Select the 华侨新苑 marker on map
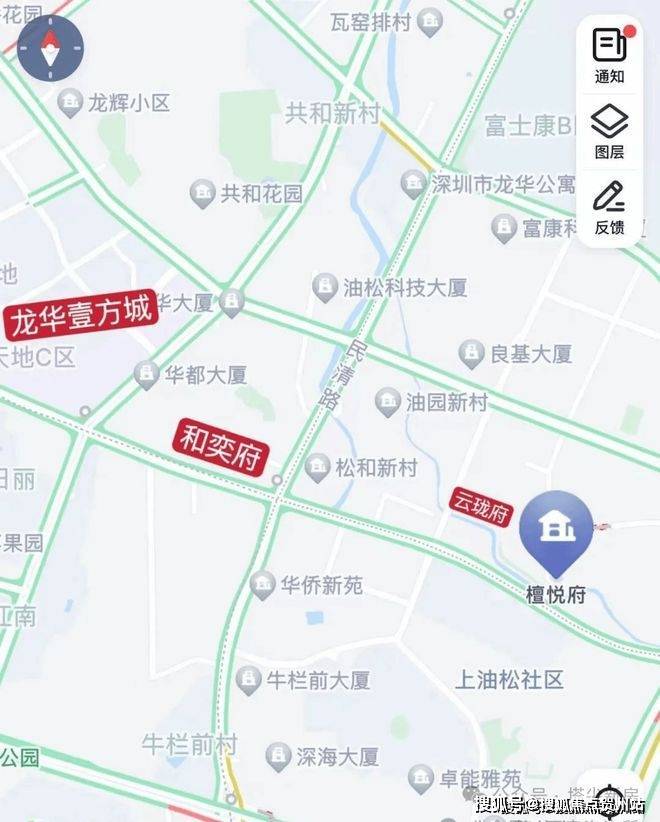The width and height of the screenshot is (660, 822). [263, 585]
